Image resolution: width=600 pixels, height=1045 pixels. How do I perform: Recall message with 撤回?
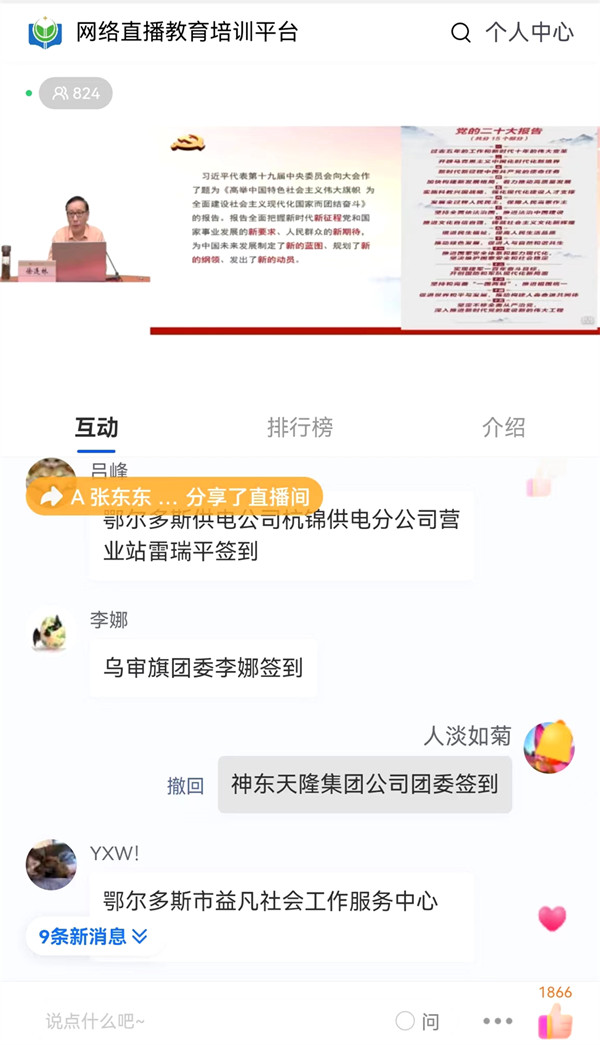pyautogui.click(x=185, y=786)
